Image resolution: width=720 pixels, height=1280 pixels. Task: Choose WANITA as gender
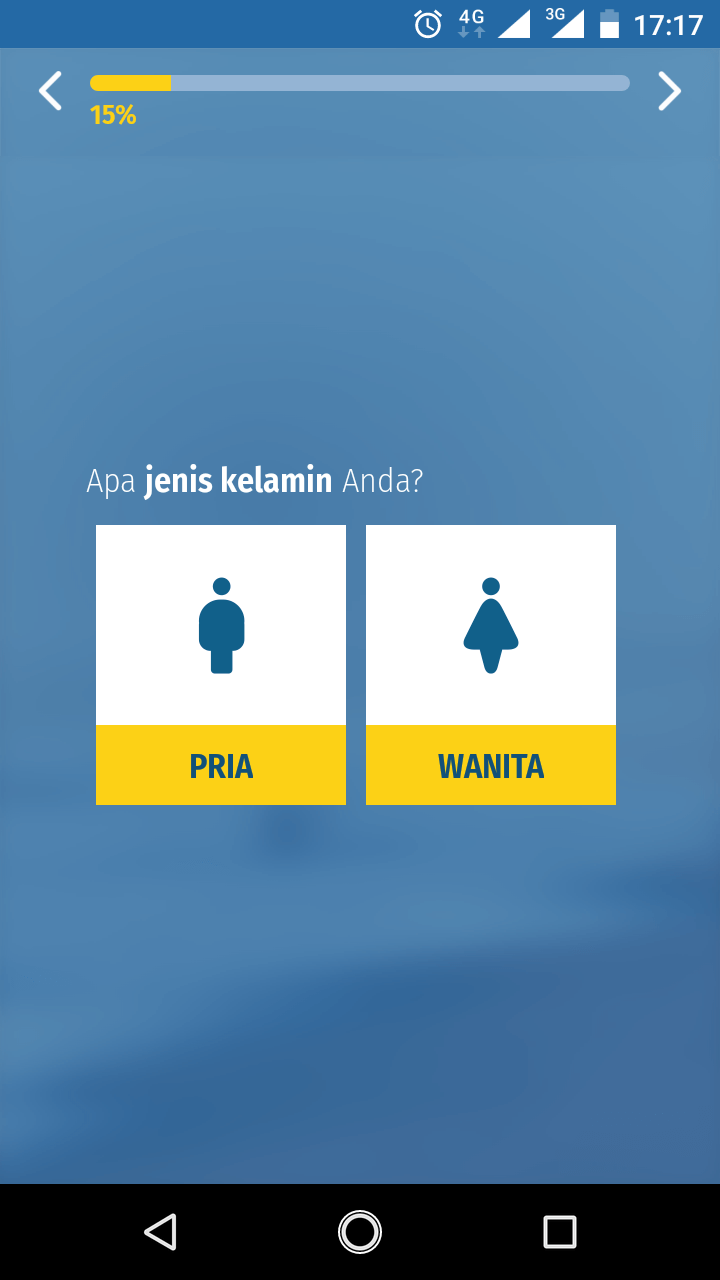pos(491,664)
